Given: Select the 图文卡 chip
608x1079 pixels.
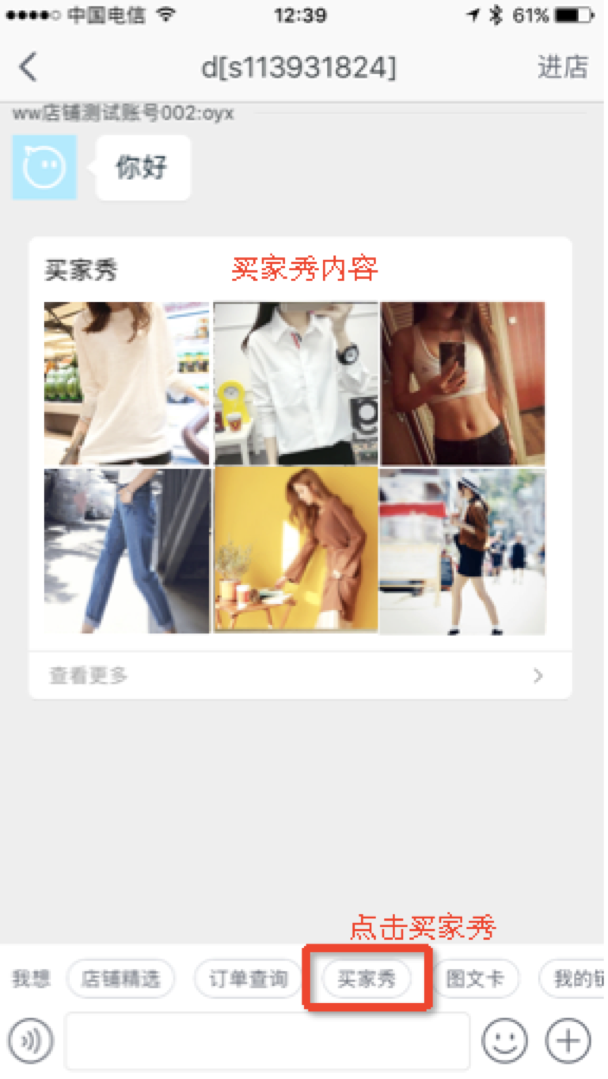Looking at the screenshot, I should pos(475,979).
